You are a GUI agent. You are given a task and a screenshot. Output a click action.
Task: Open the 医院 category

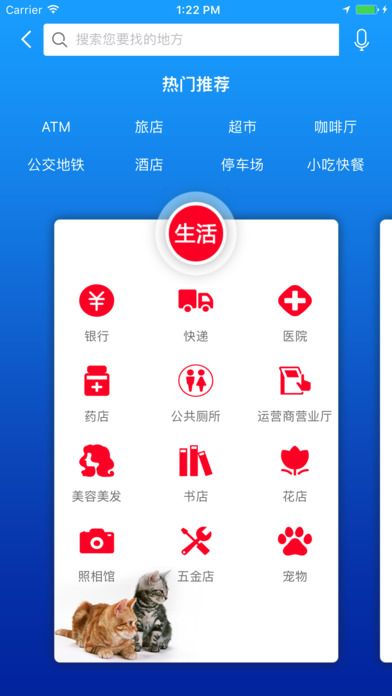coord(295,313)
